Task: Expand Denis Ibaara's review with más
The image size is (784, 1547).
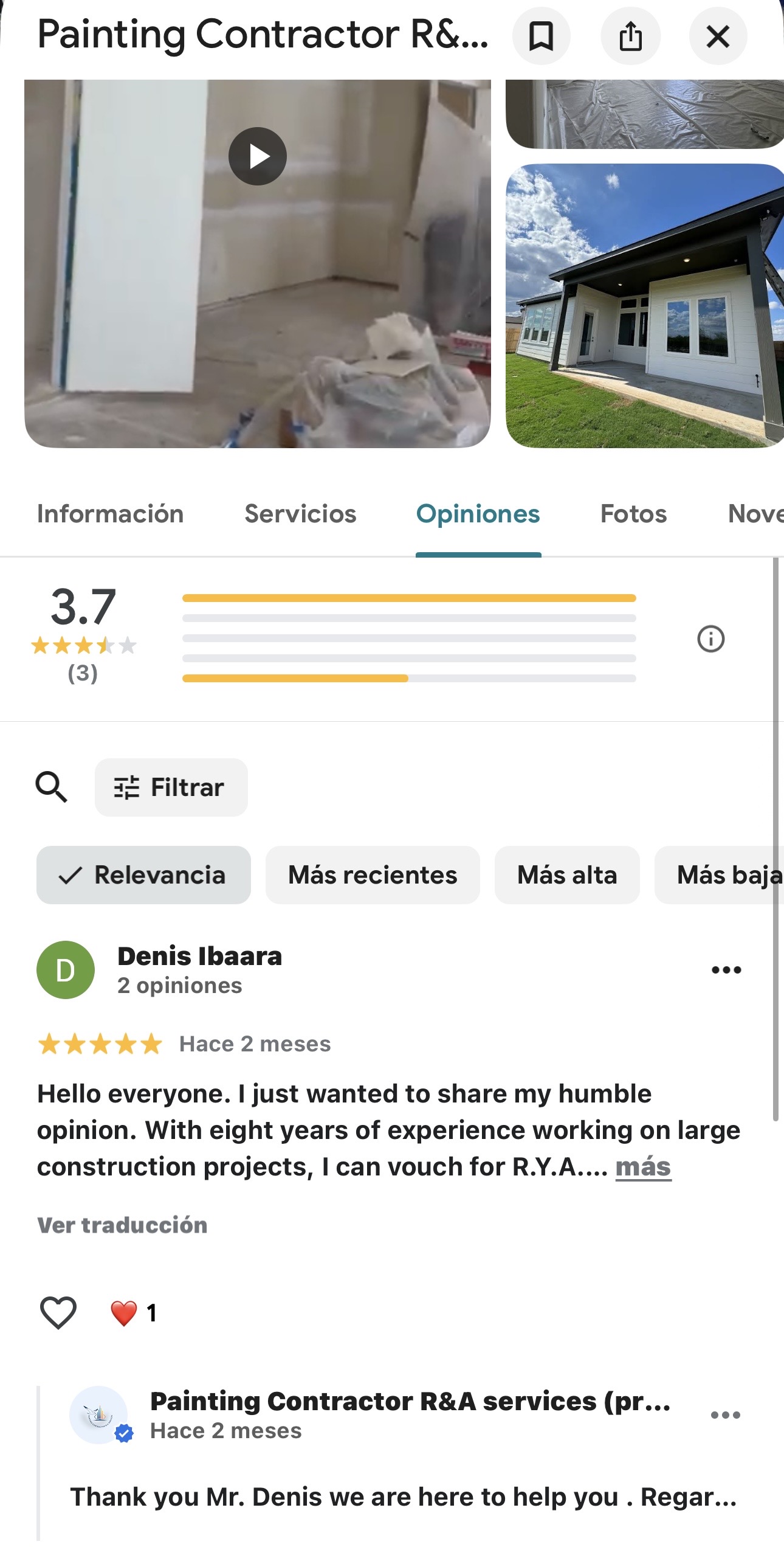Action: 643,1167
